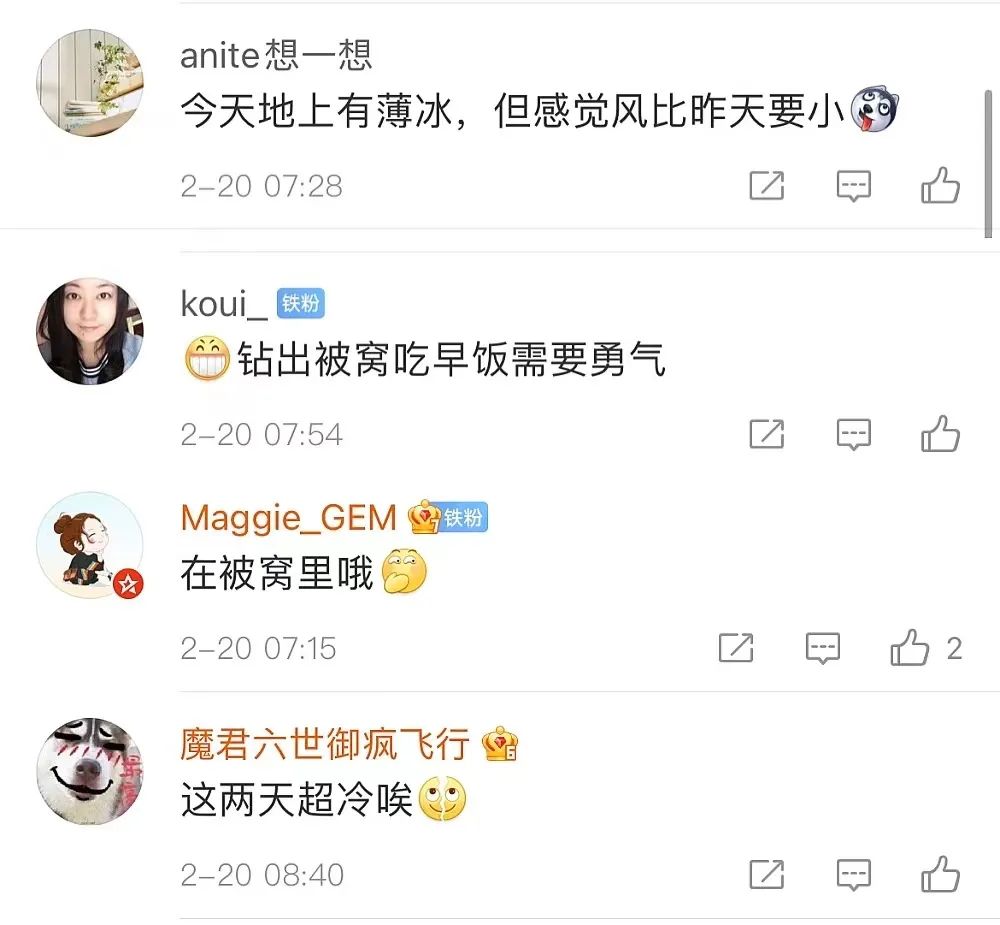This screenshot has width=1000, height=925.
Task: Open 魔君六世御疯飞行's avatar
Action: (90, 771)
